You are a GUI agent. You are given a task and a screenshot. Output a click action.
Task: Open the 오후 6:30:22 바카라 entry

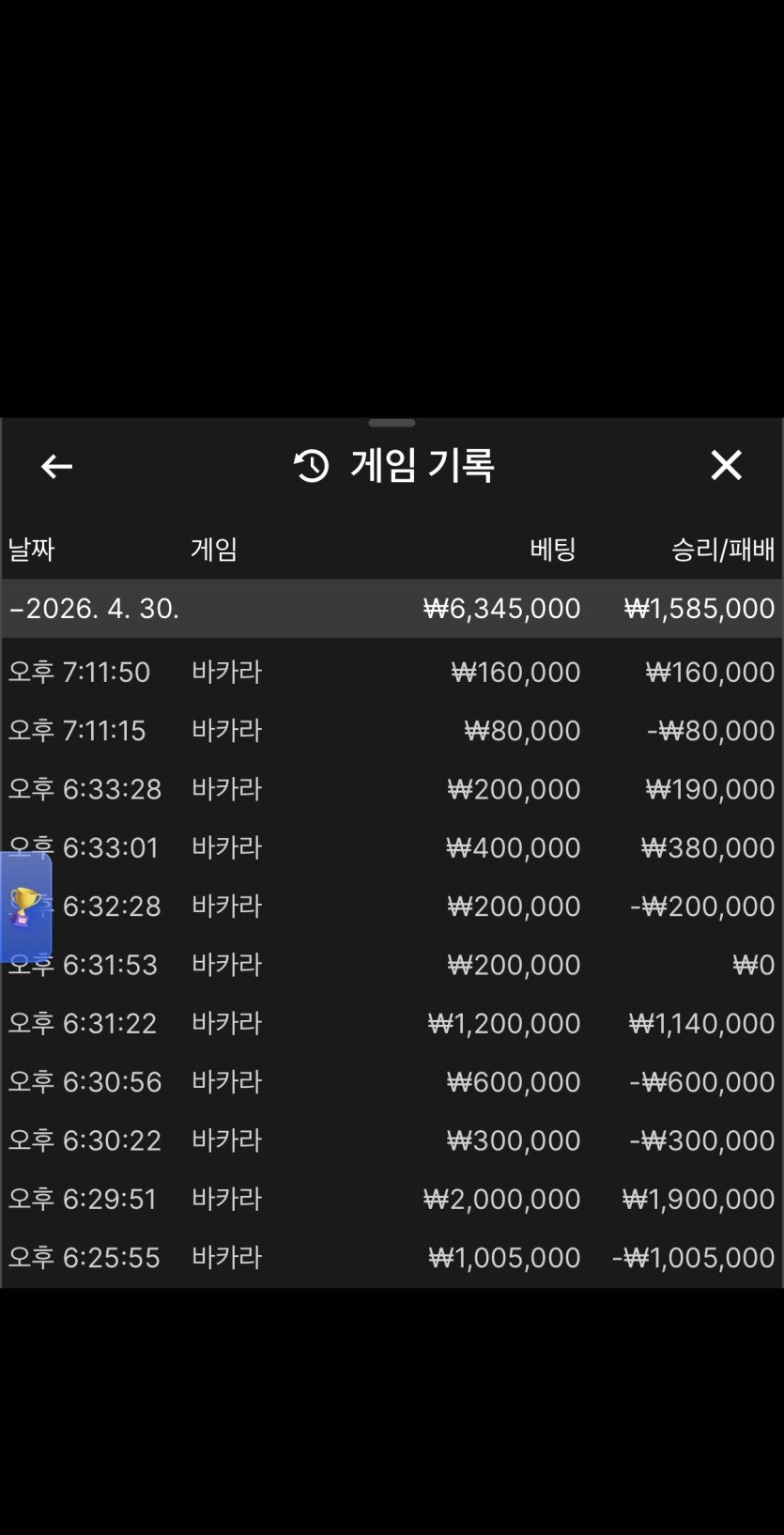click(x=391, y=1140)
